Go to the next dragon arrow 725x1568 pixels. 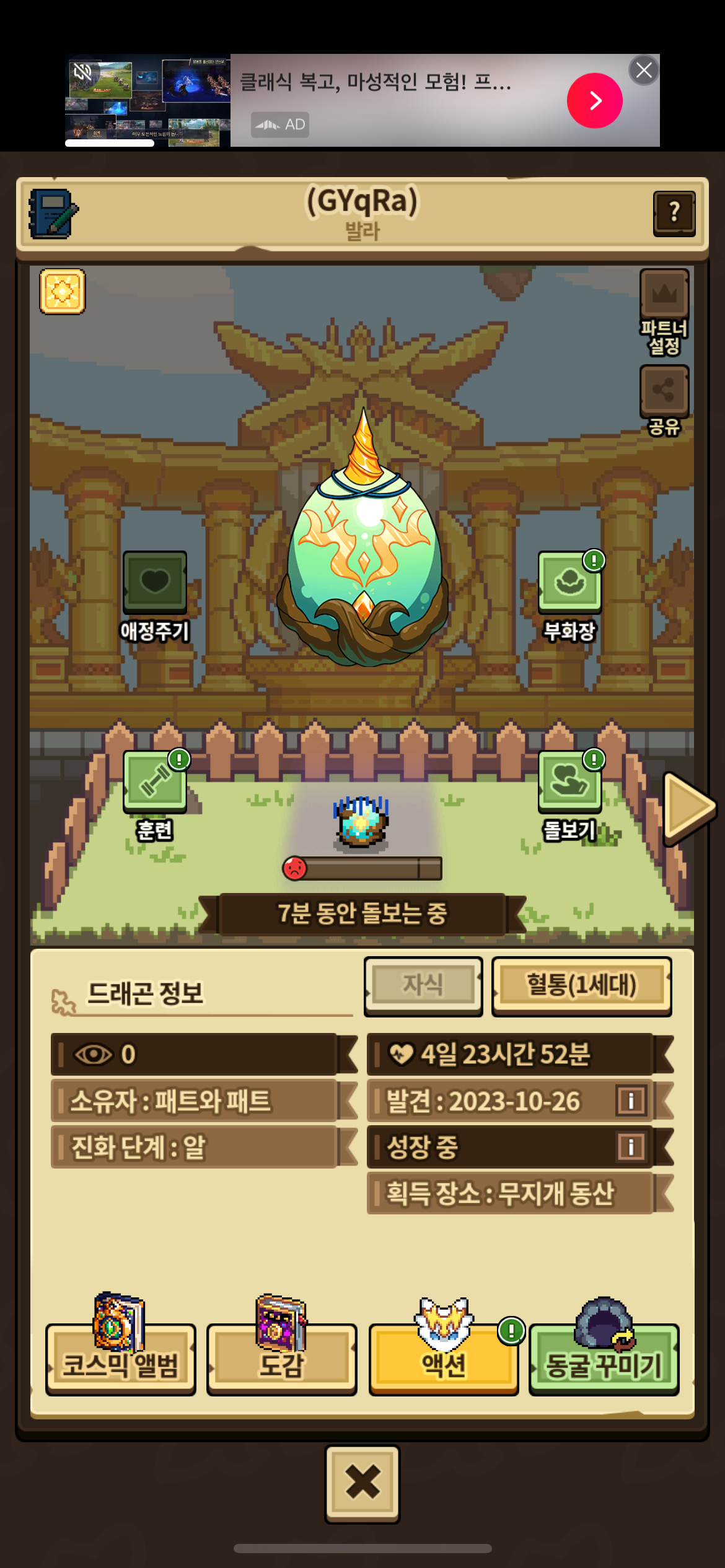coord(688,808)
